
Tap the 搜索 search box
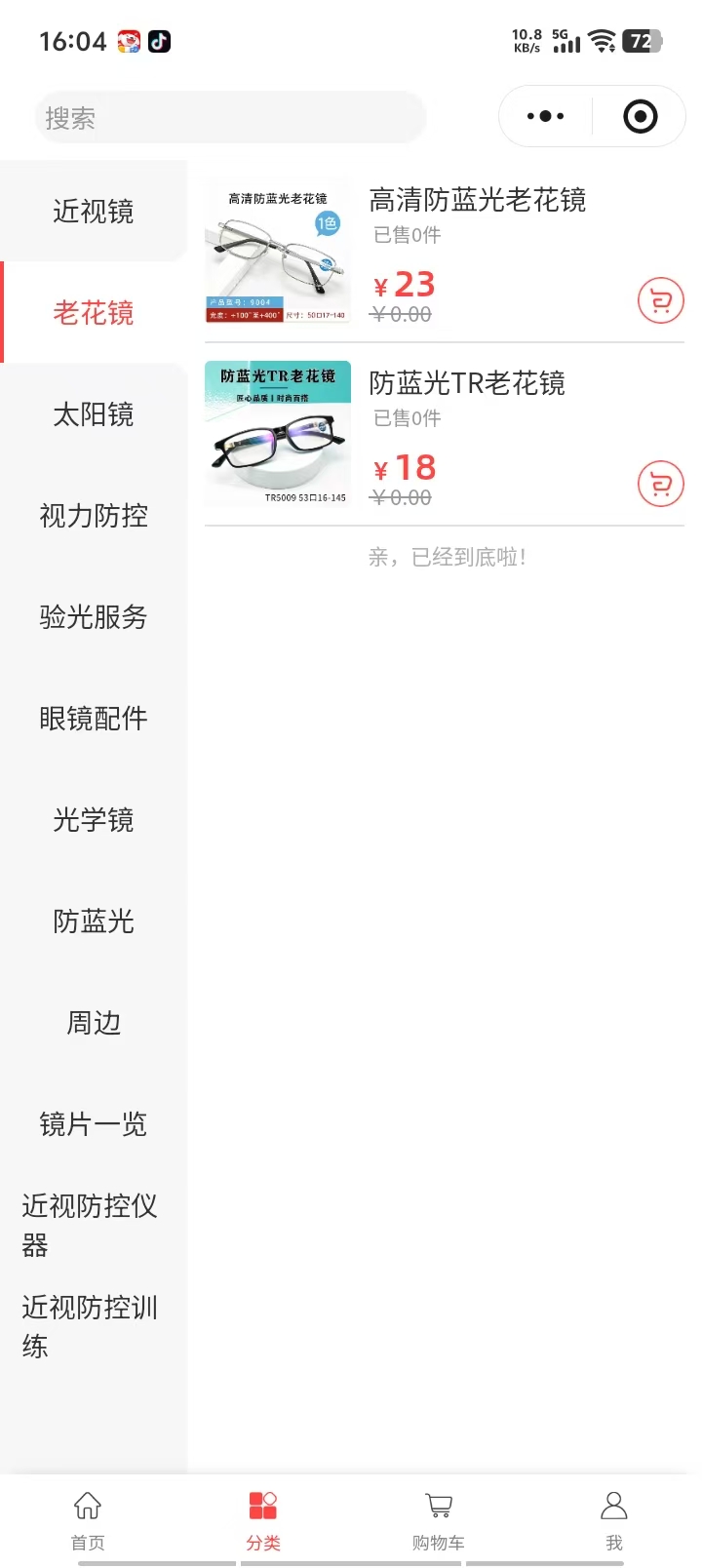pyautogui.click(x=230, y=118)
